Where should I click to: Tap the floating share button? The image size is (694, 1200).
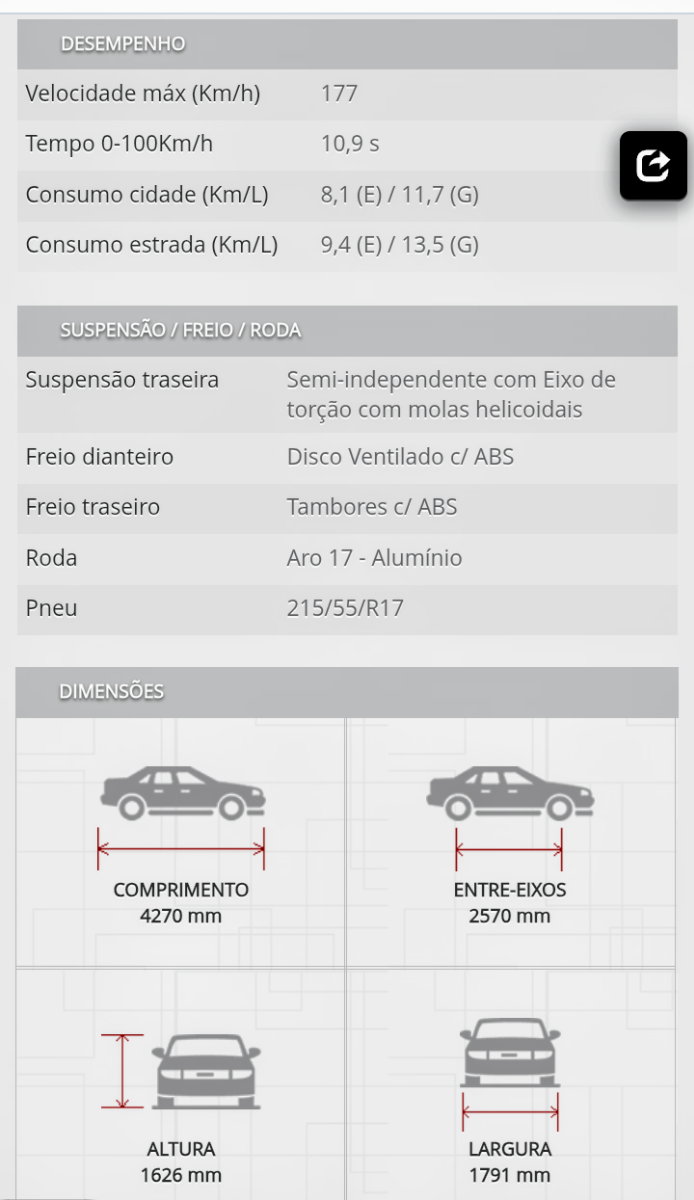(x=653, y=165)
